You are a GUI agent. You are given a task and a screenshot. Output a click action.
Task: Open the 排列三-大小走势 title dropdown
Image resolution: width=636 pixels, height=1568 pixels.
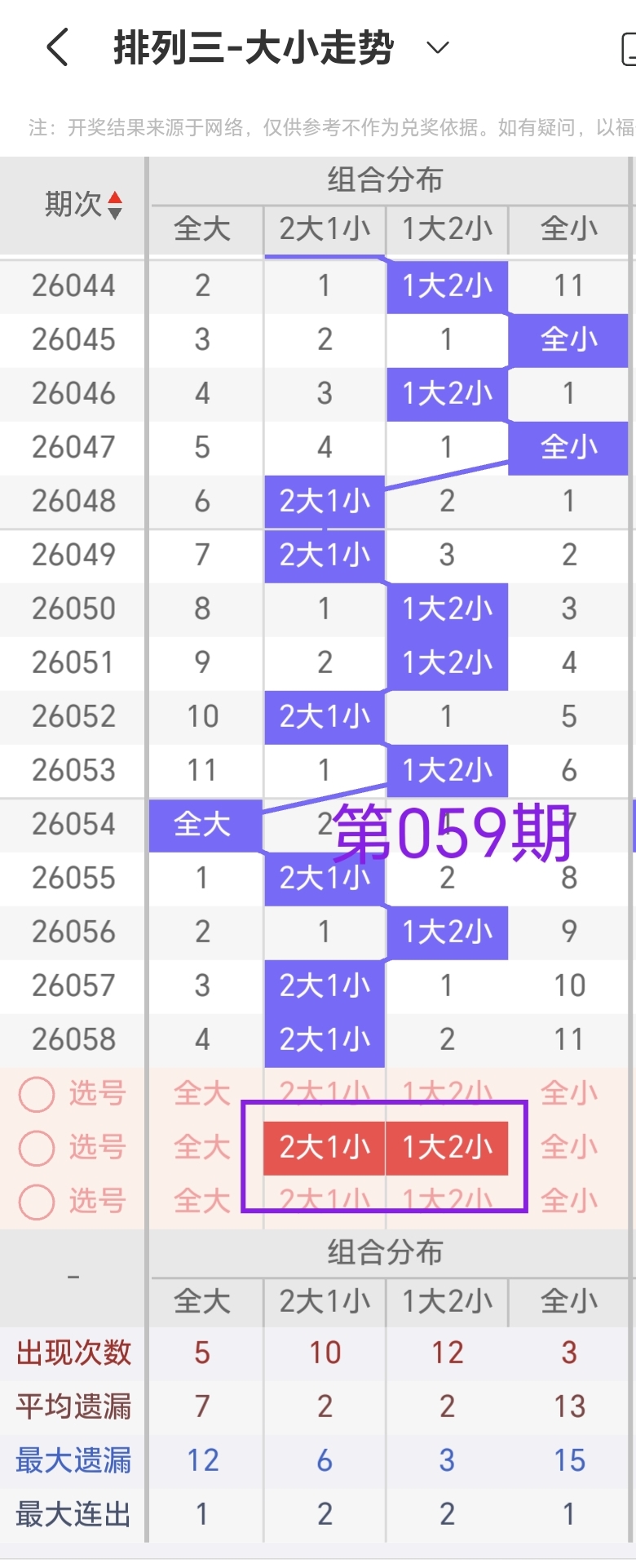click(437, 49)
